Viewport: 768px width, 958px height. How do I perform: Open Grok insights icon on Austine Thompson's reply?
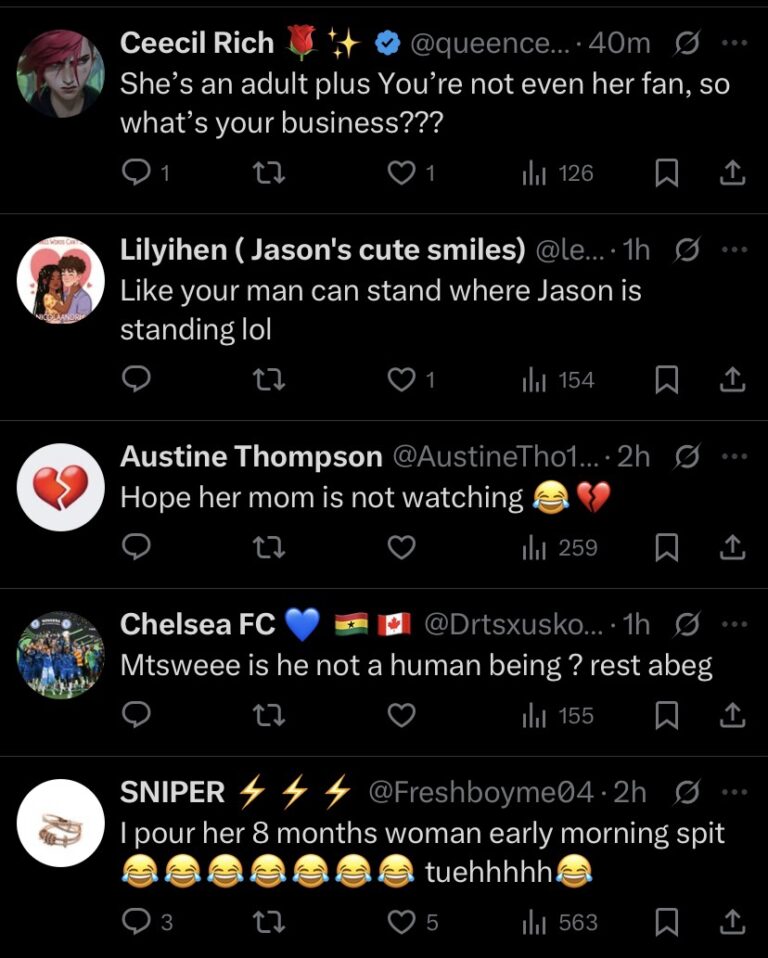[x=682, y=456]
